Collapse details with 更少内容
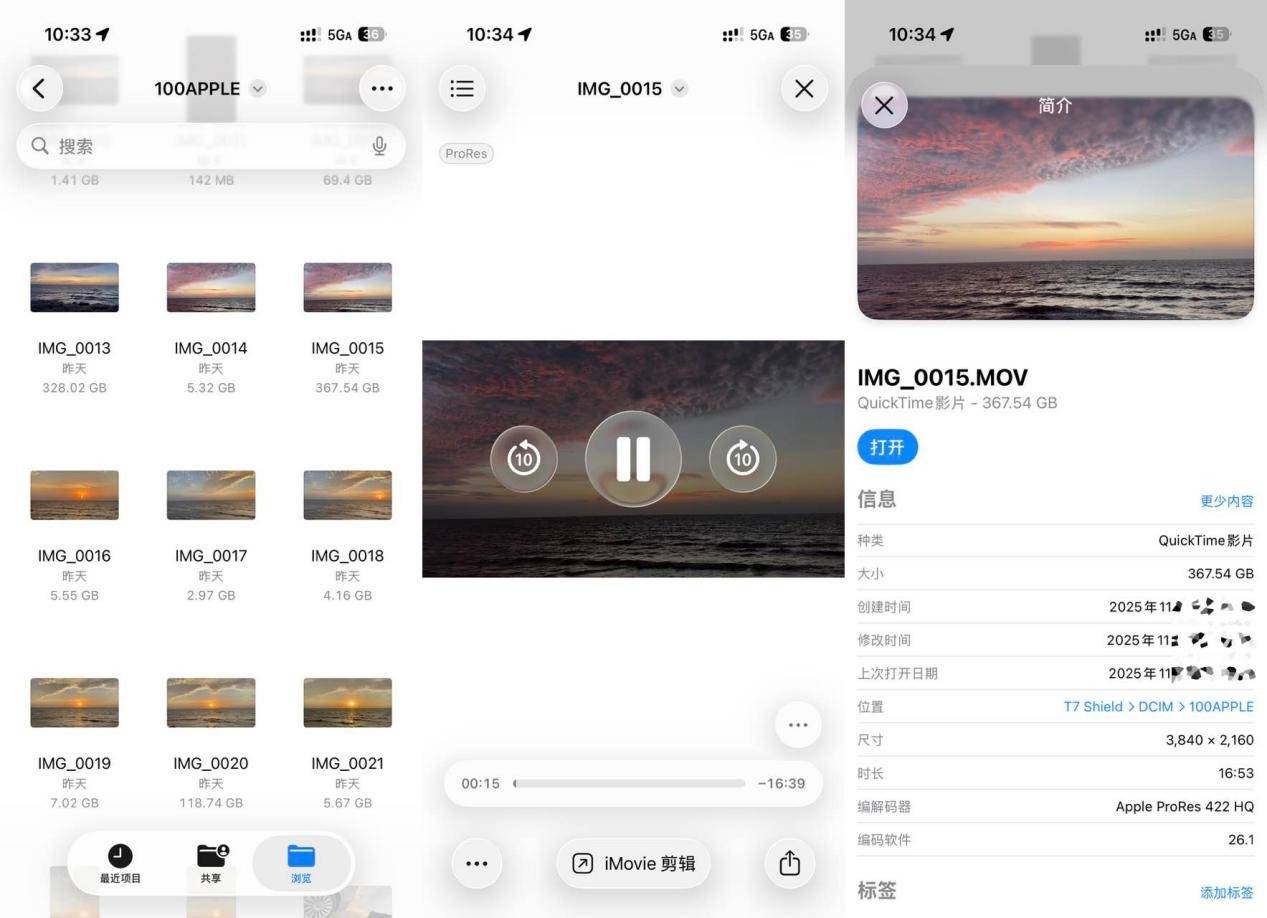The height and width of the screenshot is (918, 1267). coord(1227,501)
